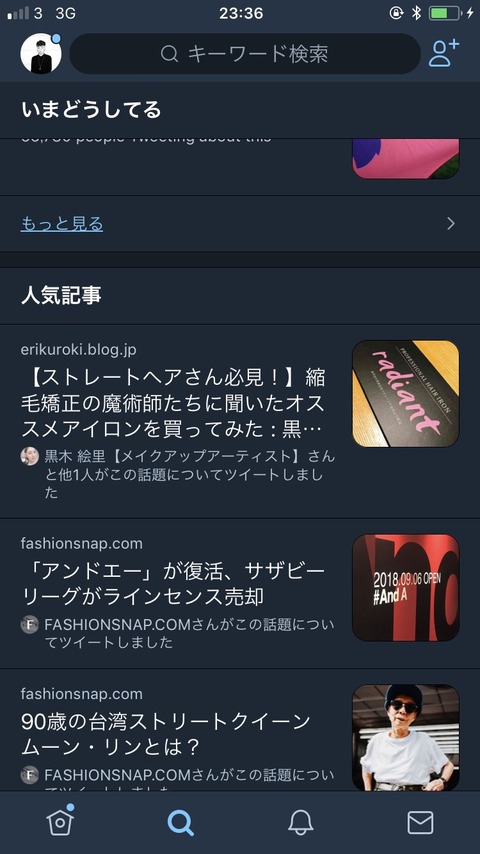Viewport: 480px width, 854px height.
Task: Open the notifications bell tab
Action: point(300,822)
